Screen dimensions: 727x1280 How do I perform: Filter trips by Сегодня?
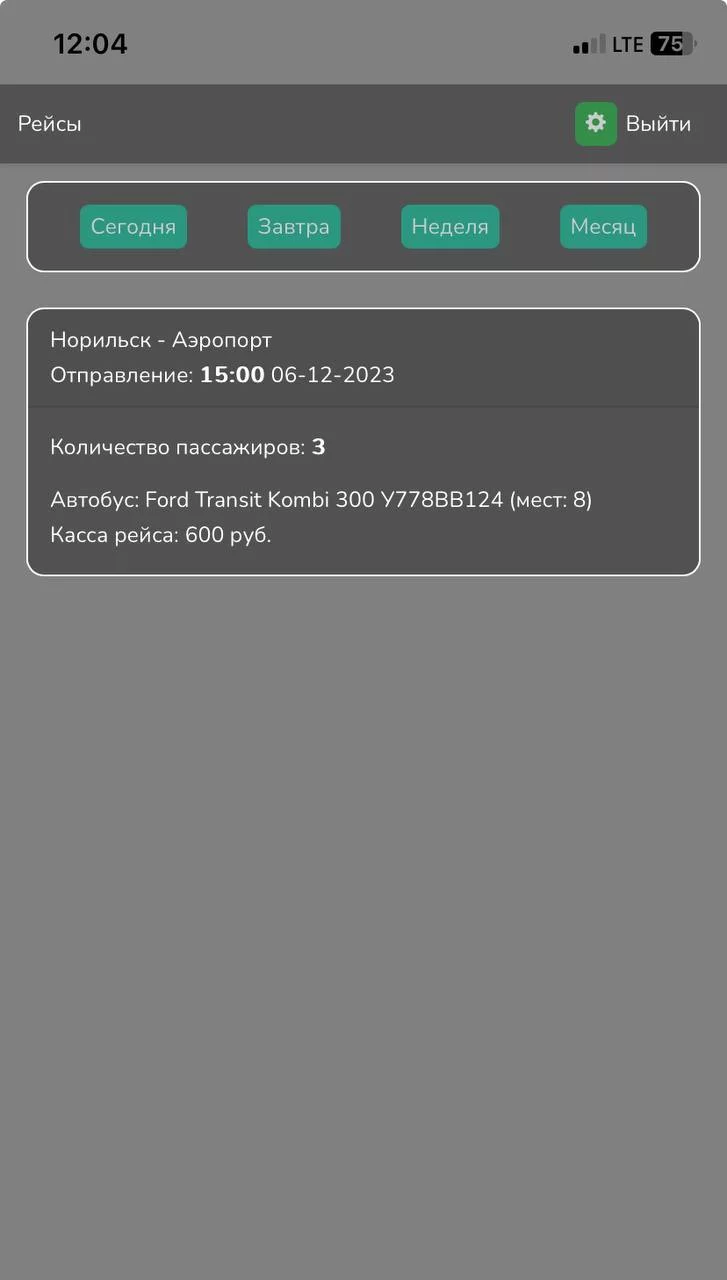[133, 227]
